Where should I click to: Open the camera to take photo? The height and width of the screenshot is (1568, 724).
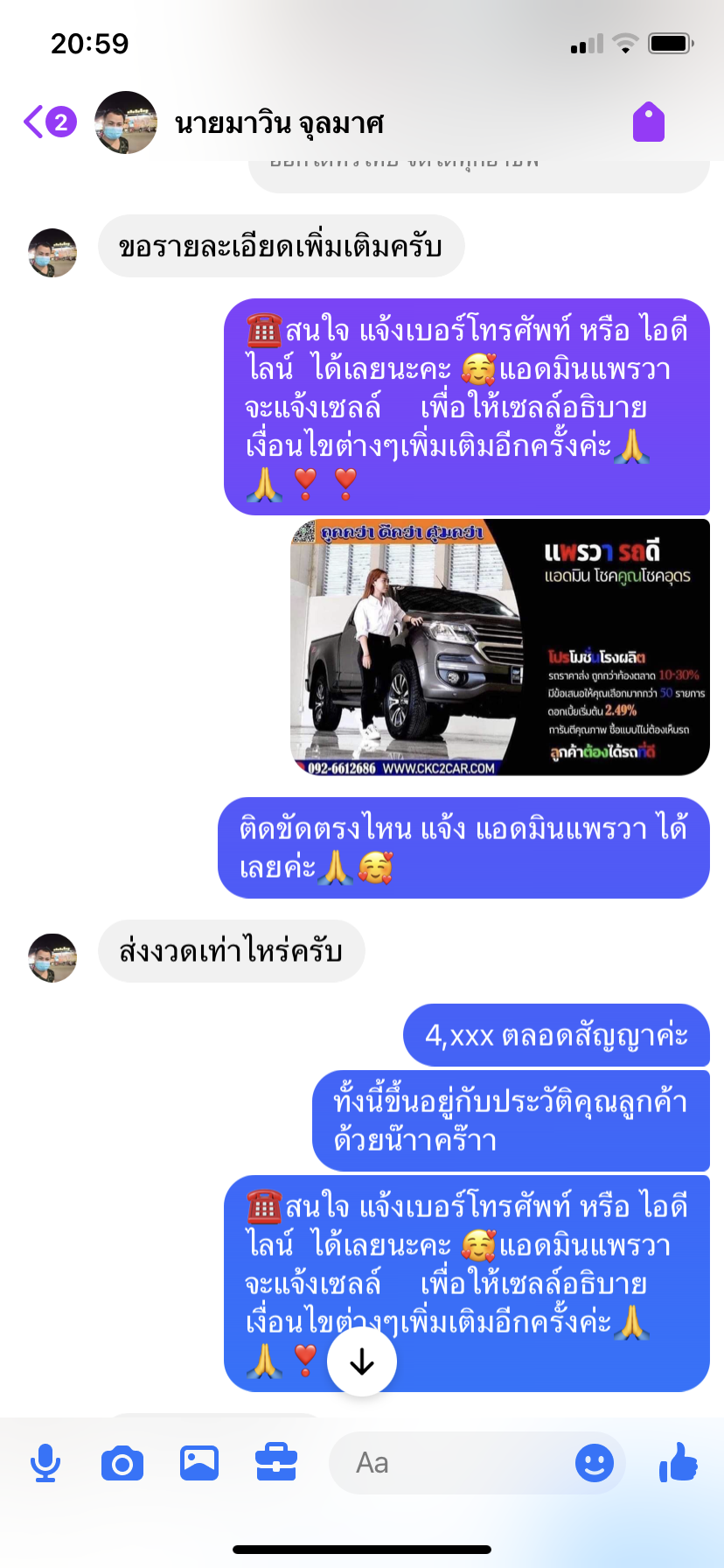pos(122,1463)
